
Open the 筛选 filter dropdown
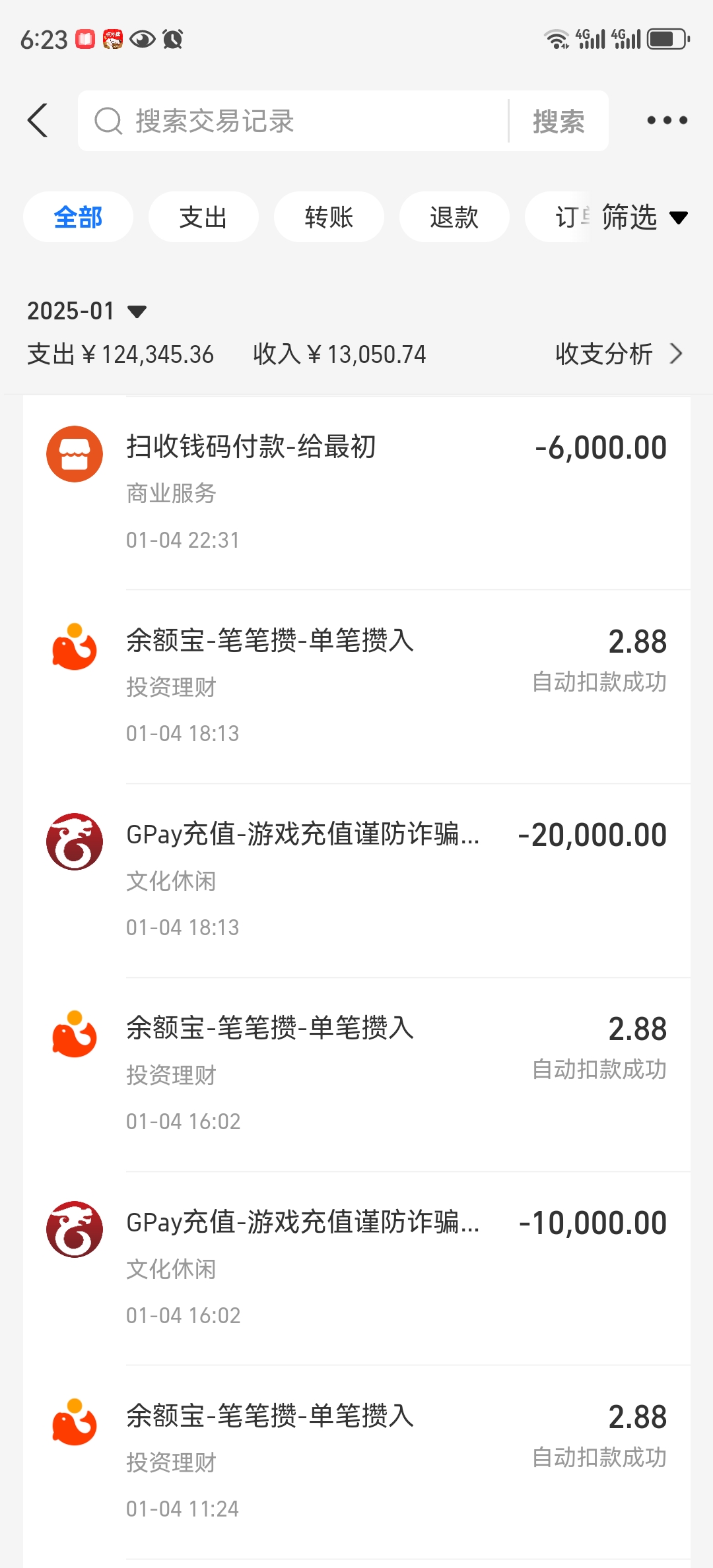(644, 217)
